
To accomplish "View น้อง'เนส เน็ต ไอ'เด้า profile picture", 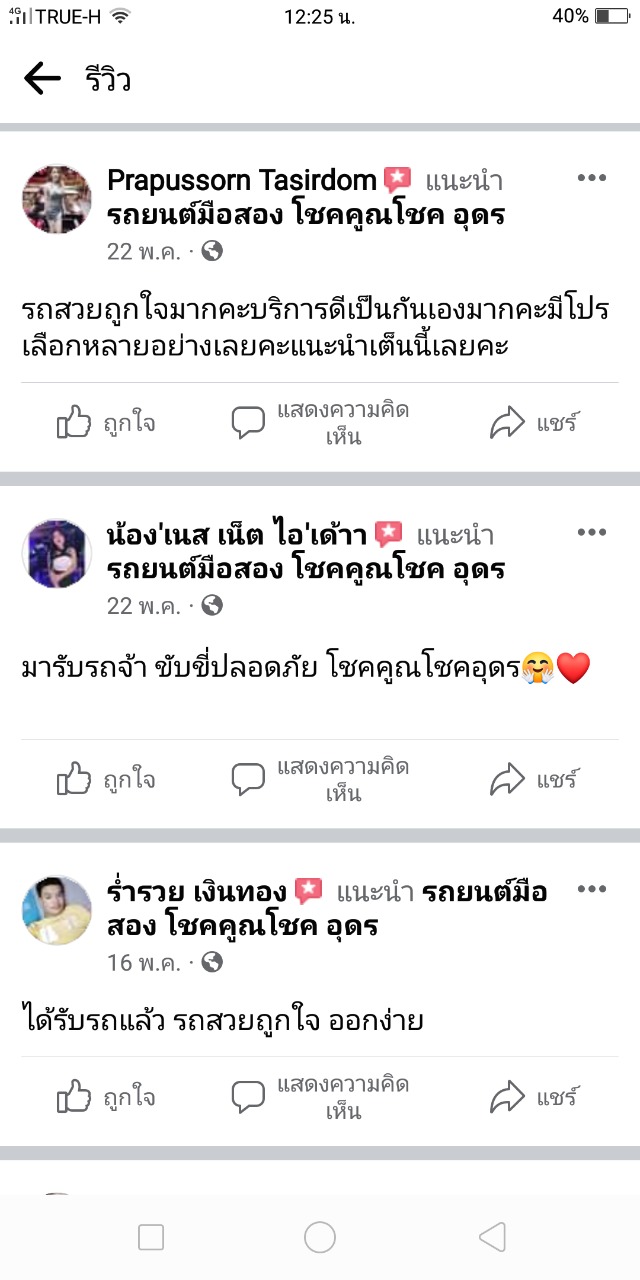I will tap(56, 553).
